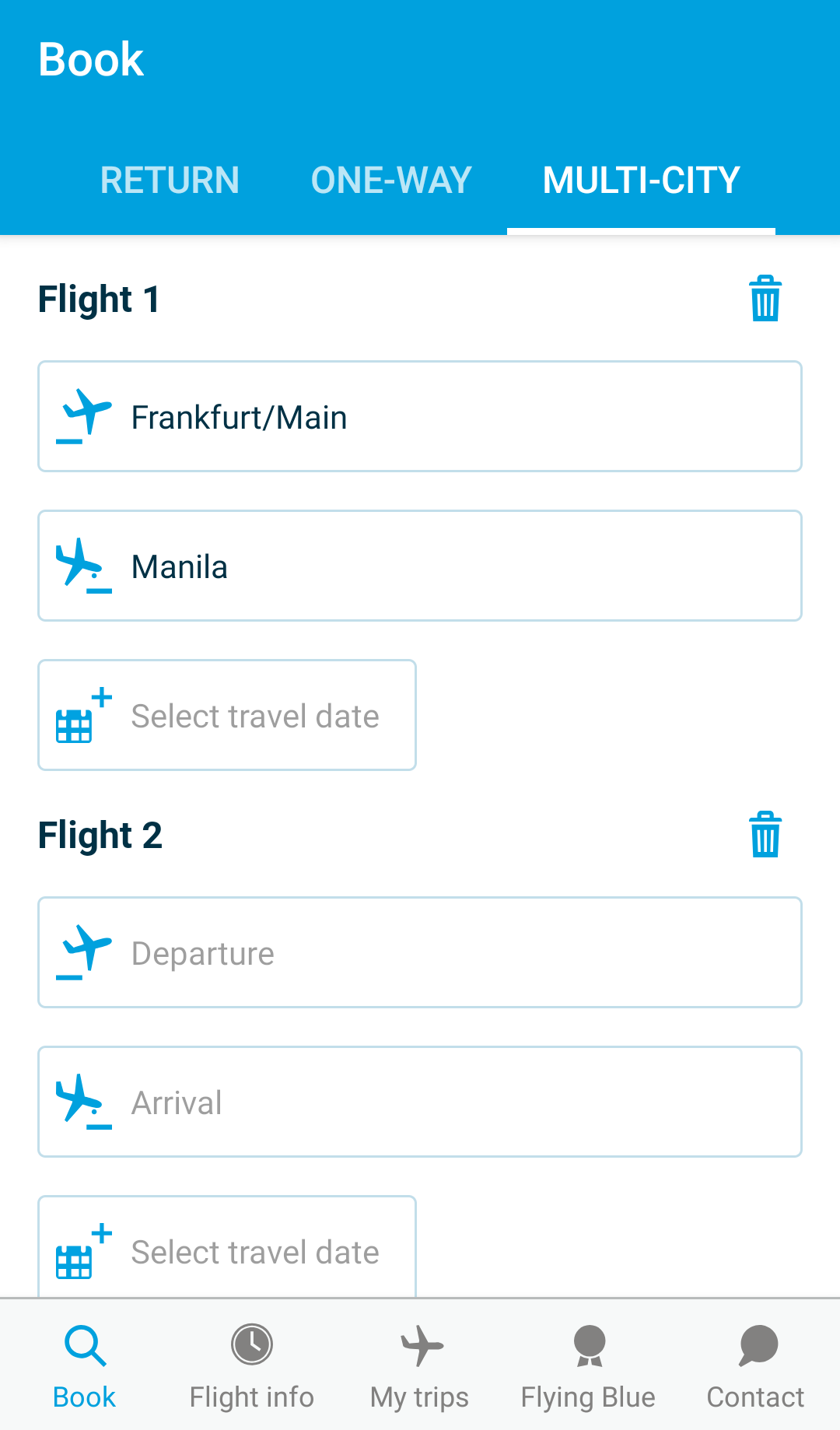Switch to the RETURN tab
The height and width of the screenshot is (1430, 840).
170,180
